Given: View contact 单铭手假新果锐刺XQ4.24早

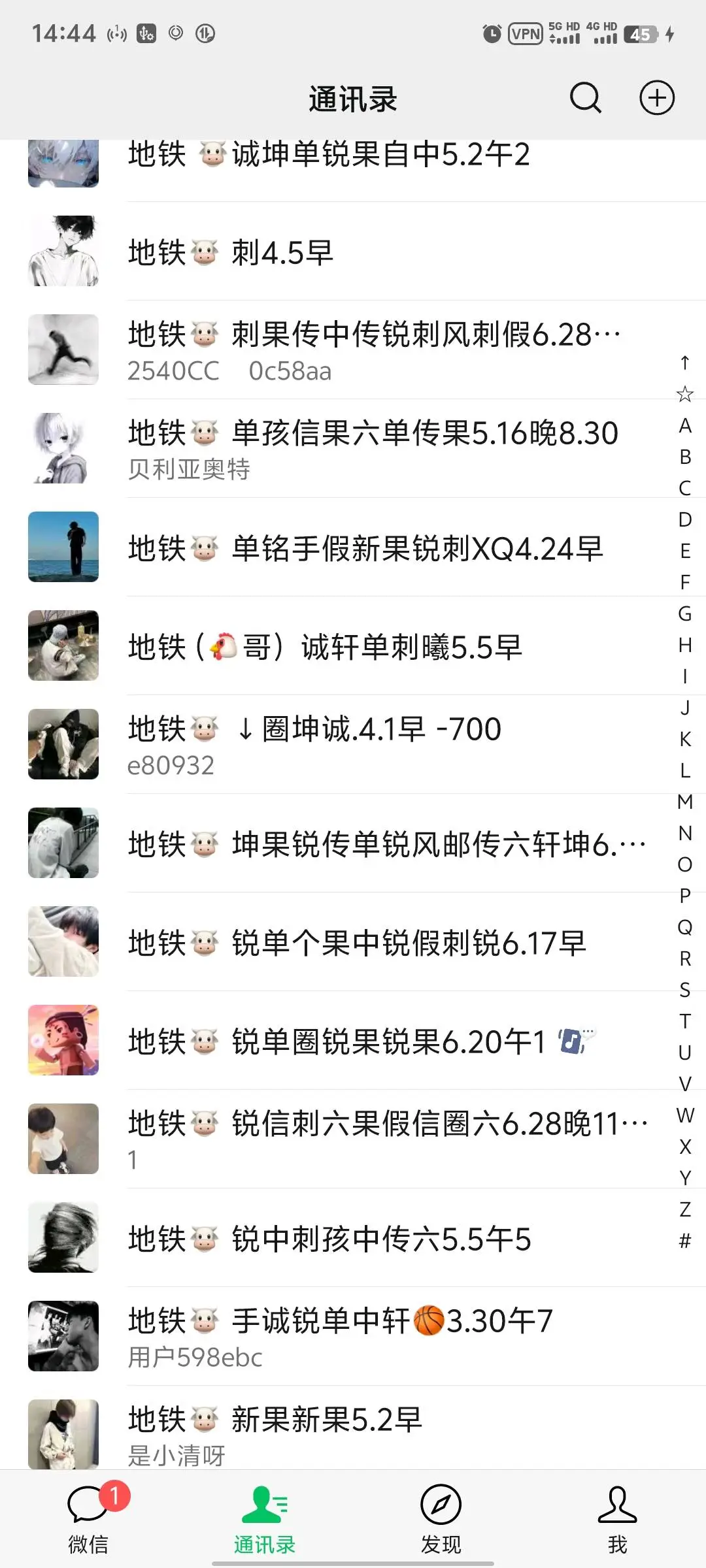Looking at the screenshot, I should point(353,548).
